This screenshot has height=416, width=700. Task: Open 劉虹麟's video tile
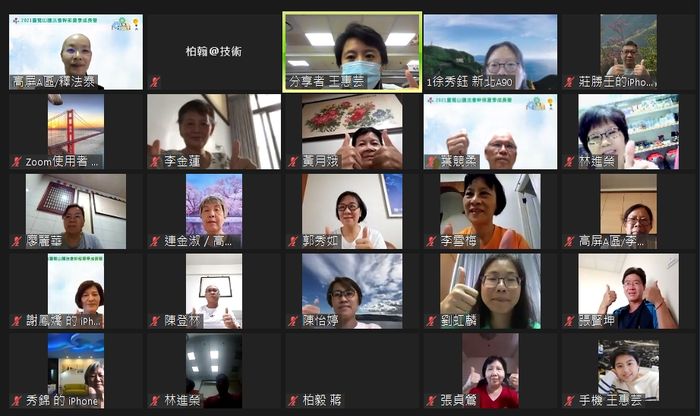click(x=490, y=291)
